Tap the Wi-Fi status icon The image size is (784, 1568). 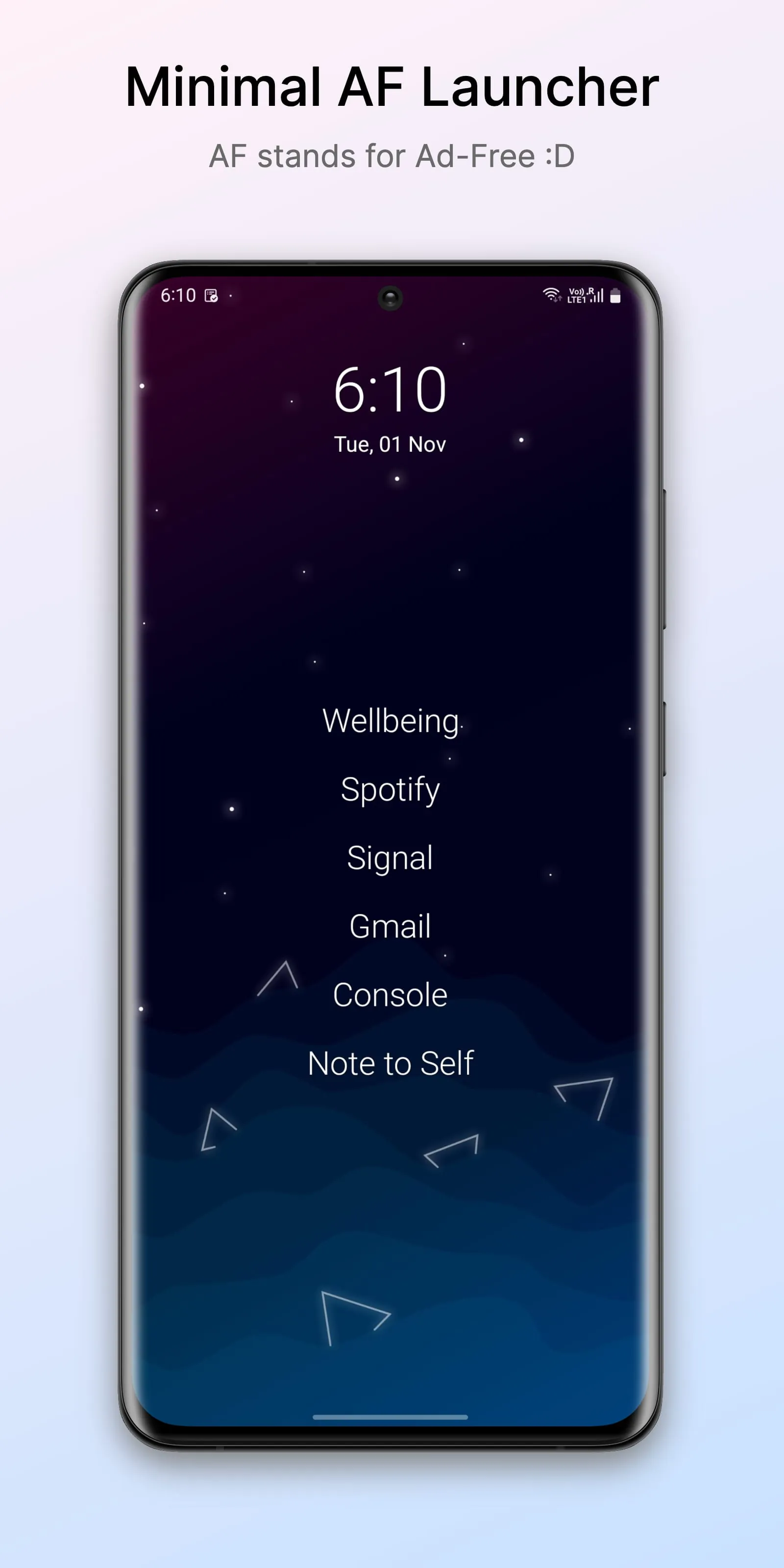pos(551,295)
